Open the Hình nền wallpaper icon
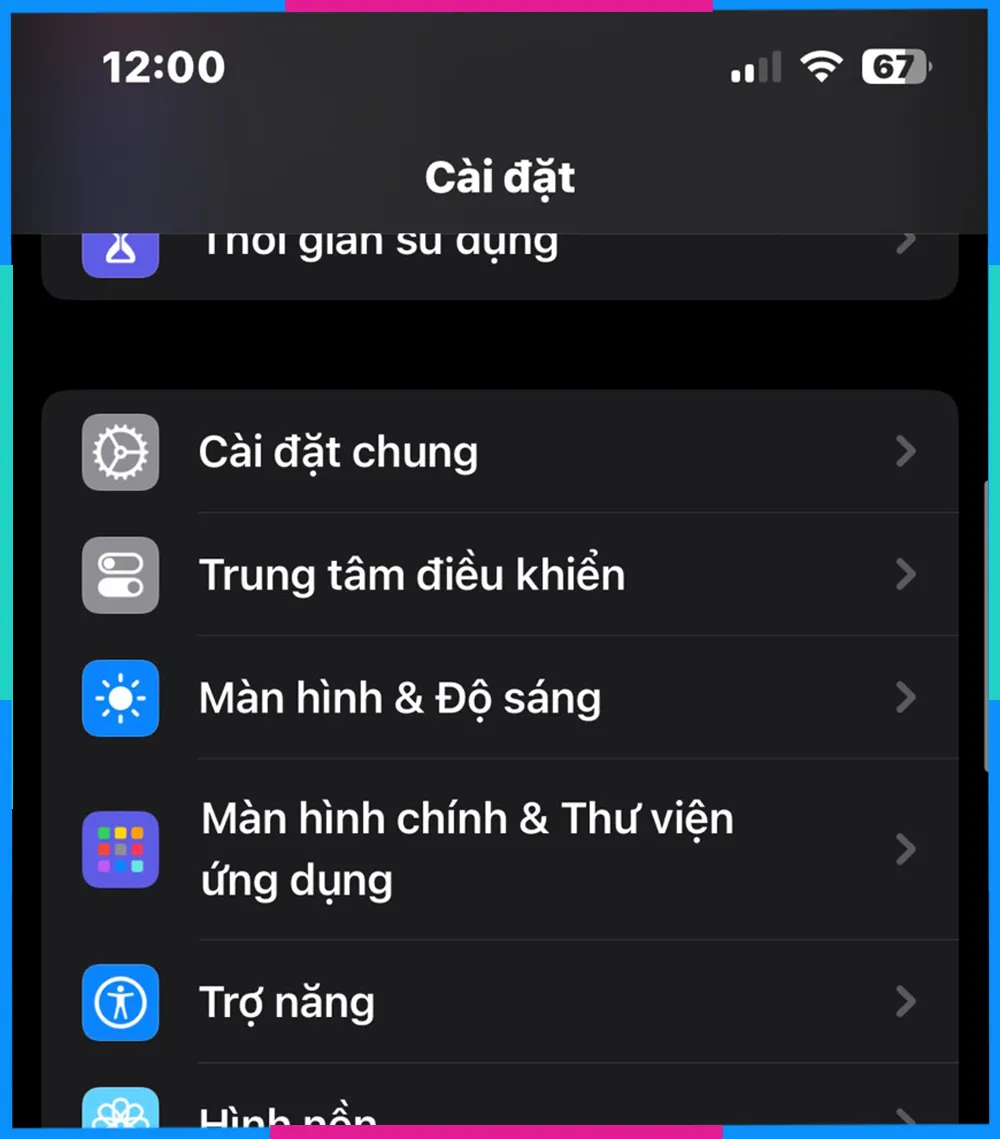 pos(120,1110)
